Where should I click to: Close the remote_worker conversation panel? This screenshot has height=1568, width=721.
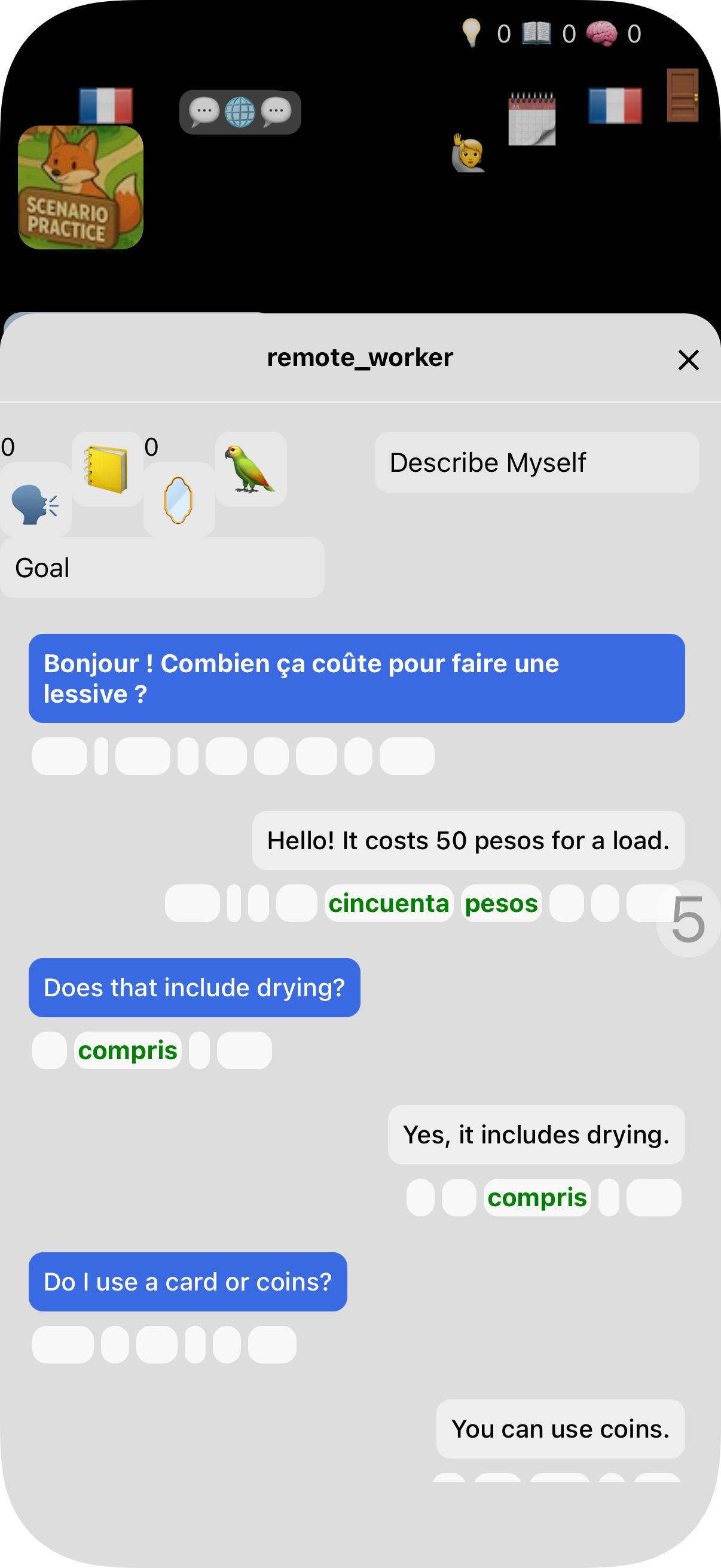(688, 360)
